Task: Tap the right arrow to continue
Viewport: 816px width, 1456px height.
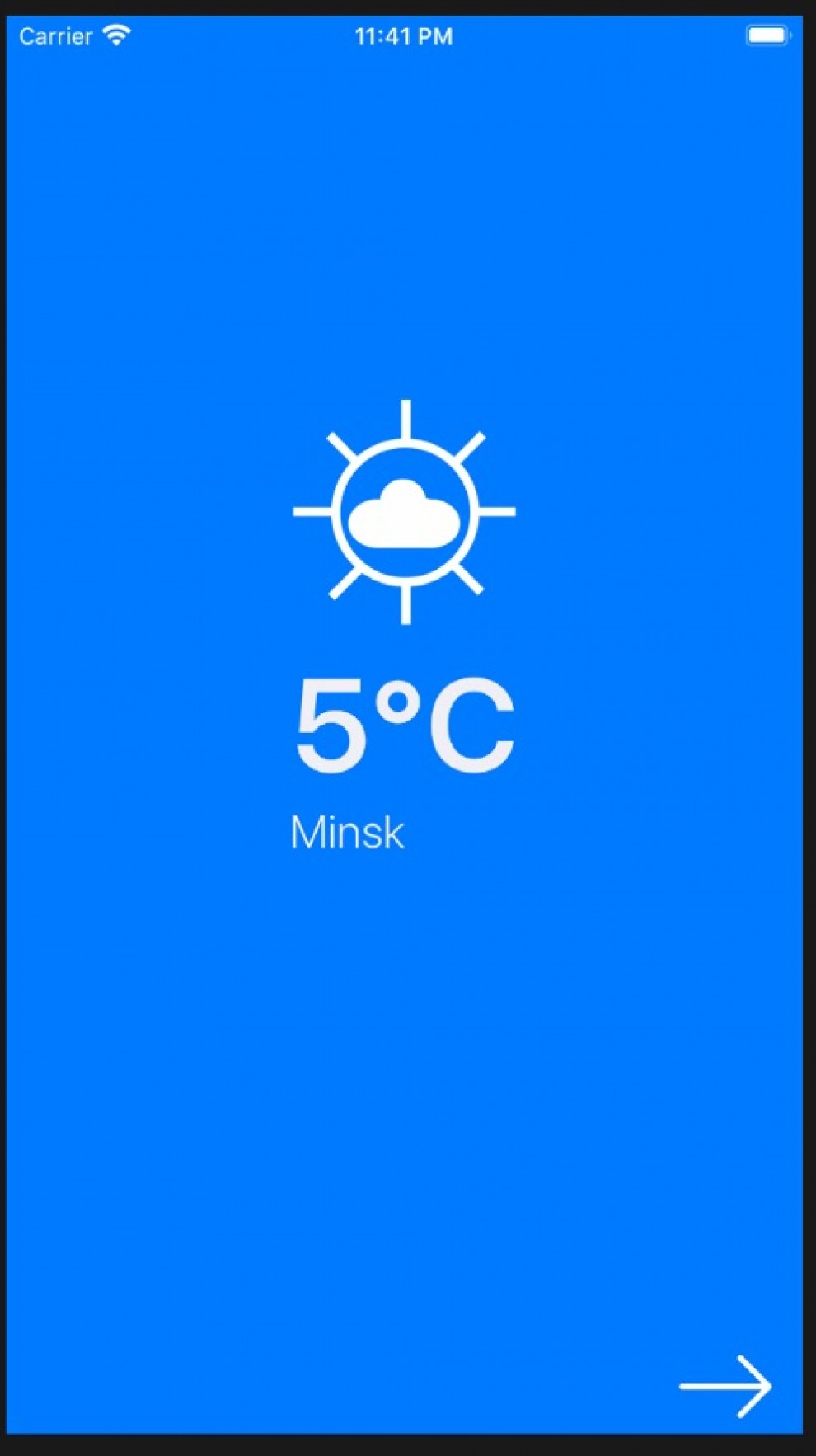Action: (725, 1386)
